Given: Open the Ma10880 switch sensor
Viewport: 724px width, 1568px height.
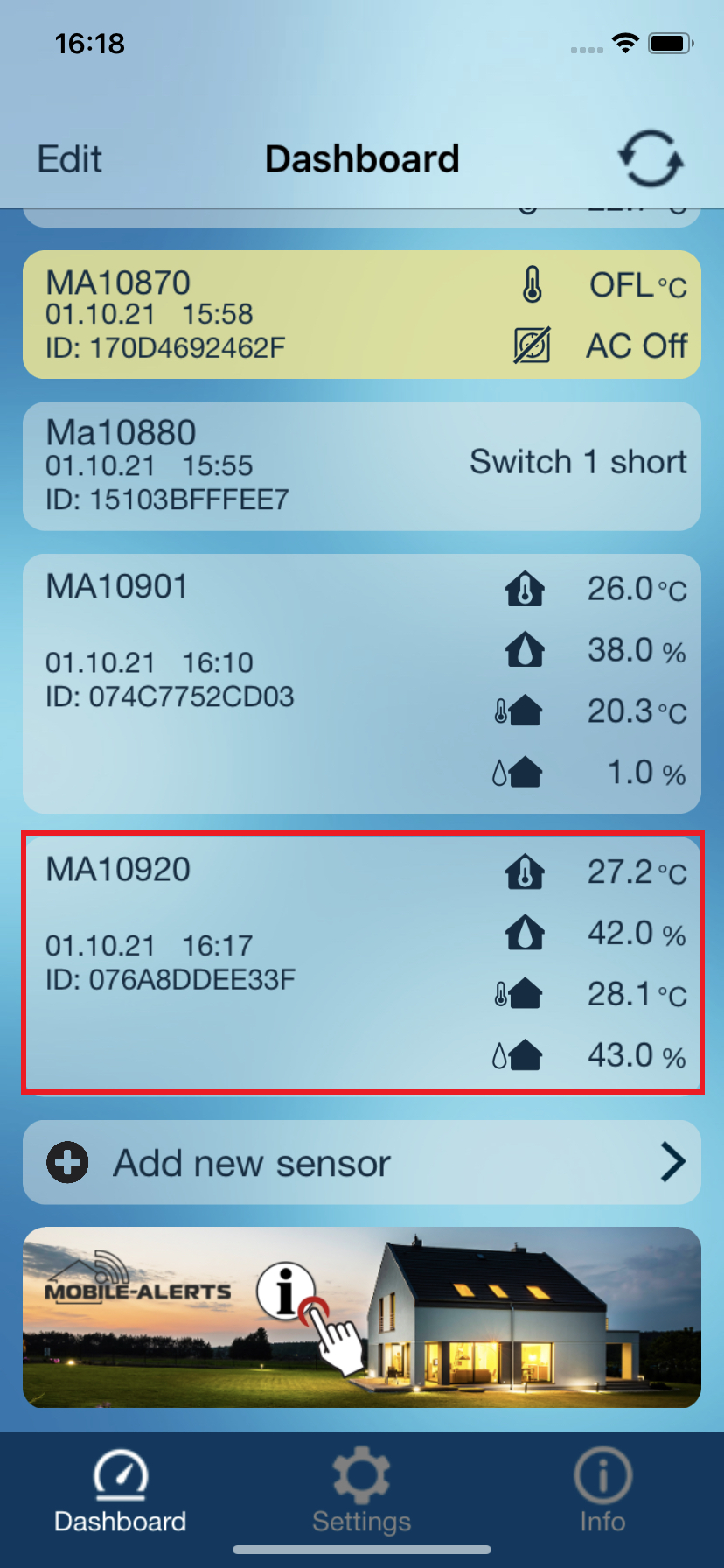Looking at the screenshot, I should pyautogui.click(x=362, y=465).
